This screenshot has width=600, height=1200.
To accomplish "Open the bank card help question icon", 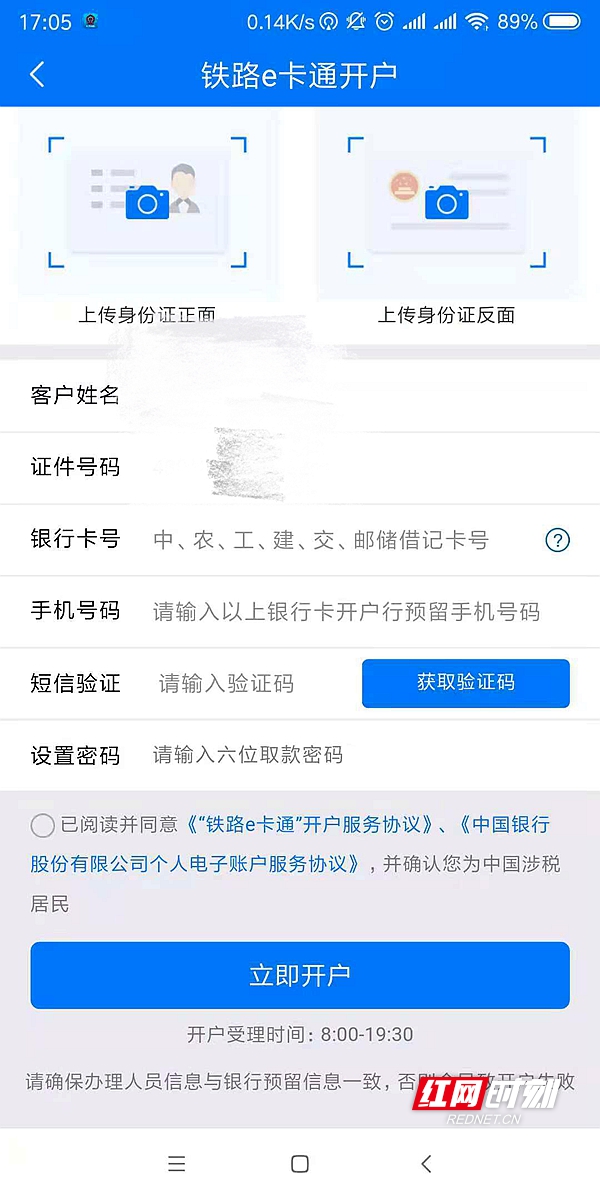I will [557, 540].
